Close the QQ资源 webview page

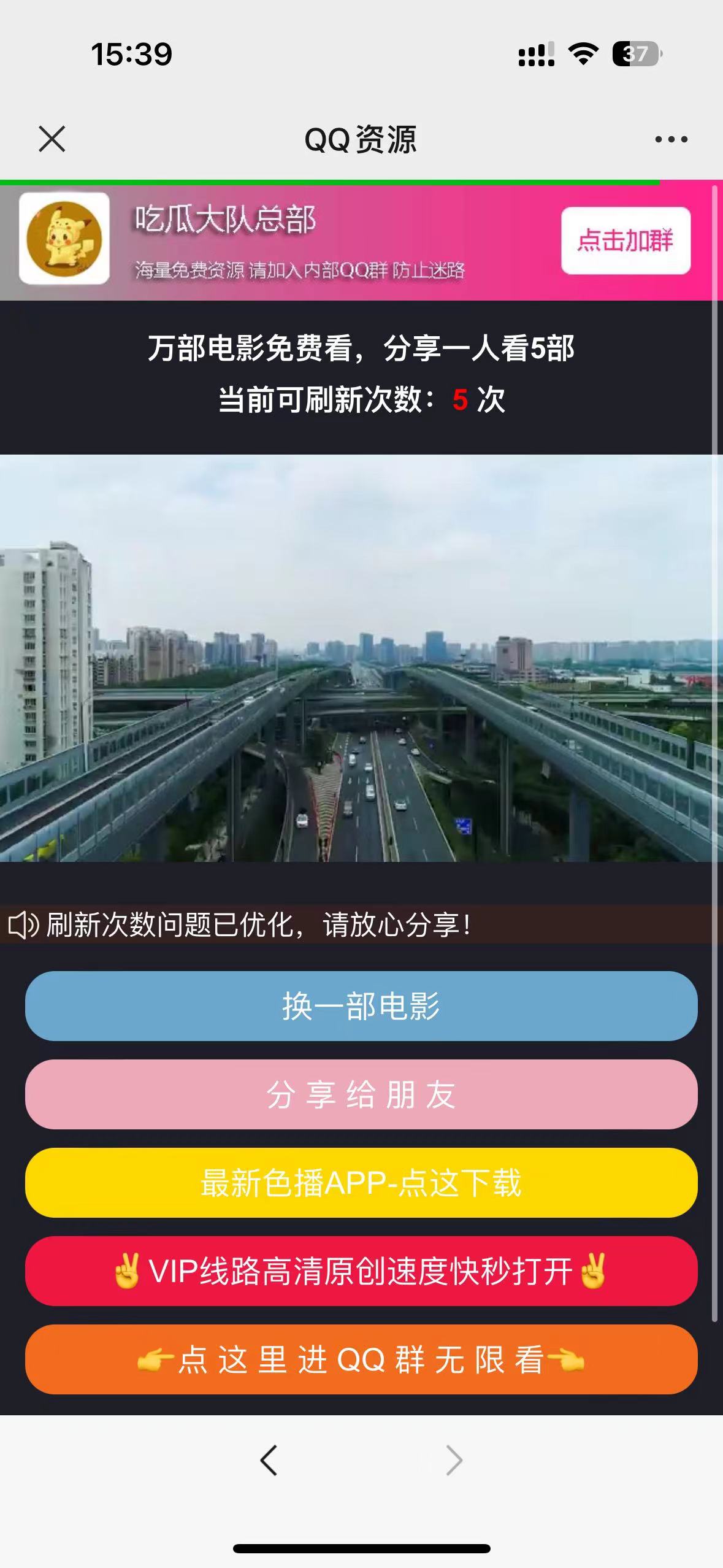coord(52,139)
